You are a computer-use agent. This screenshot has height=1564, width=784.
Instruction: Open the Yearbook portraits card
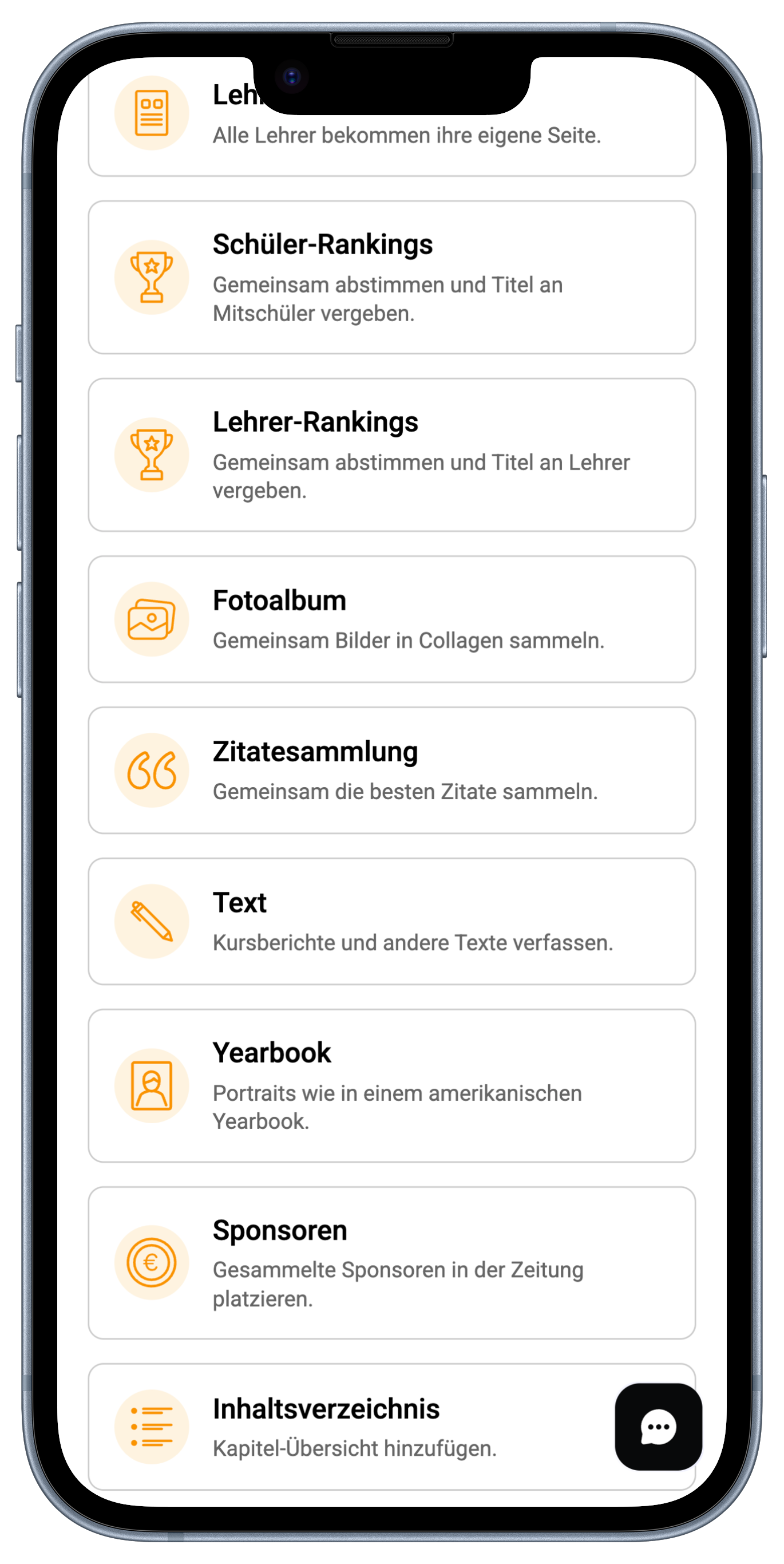pos(391,1085)
